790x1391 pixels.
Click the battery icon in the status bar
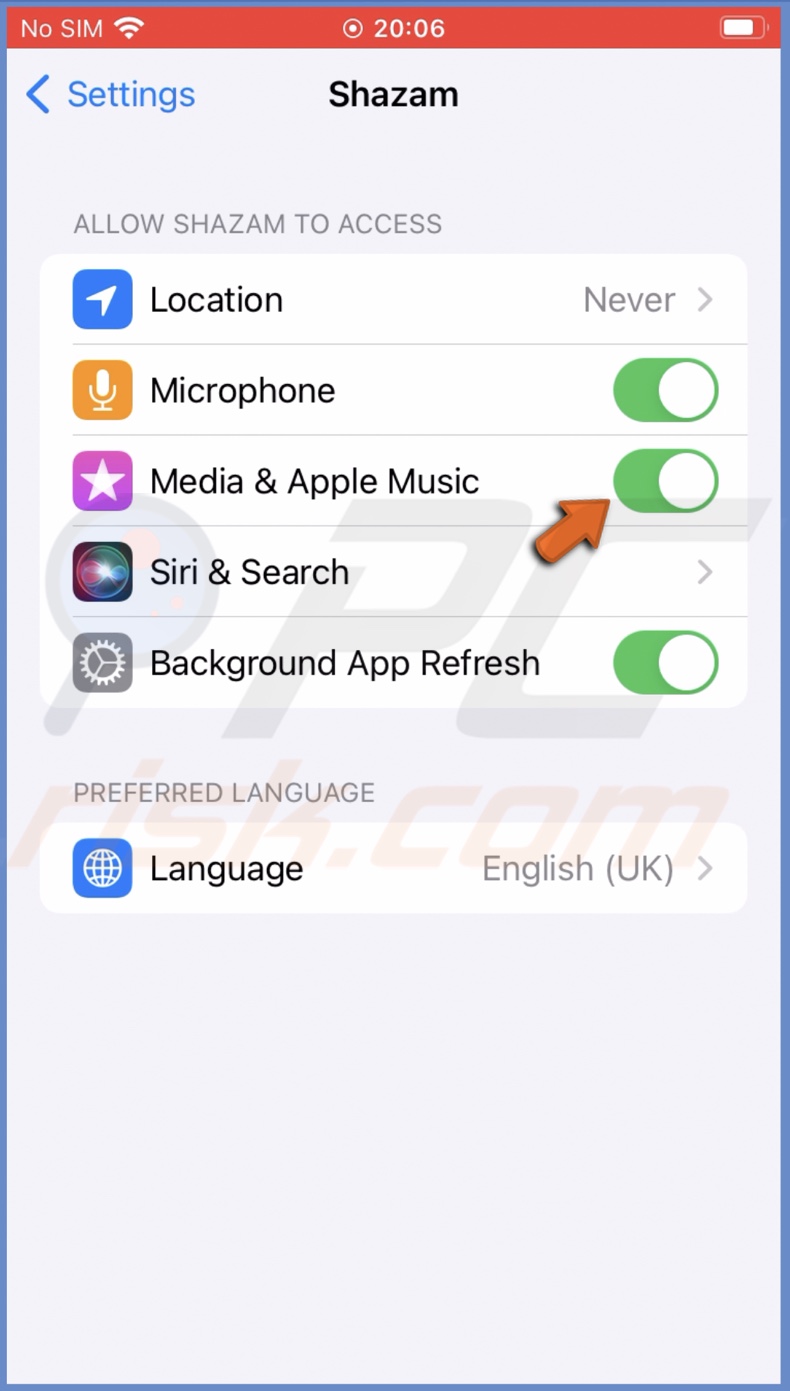pyautogui.click(x=744, y=27)
